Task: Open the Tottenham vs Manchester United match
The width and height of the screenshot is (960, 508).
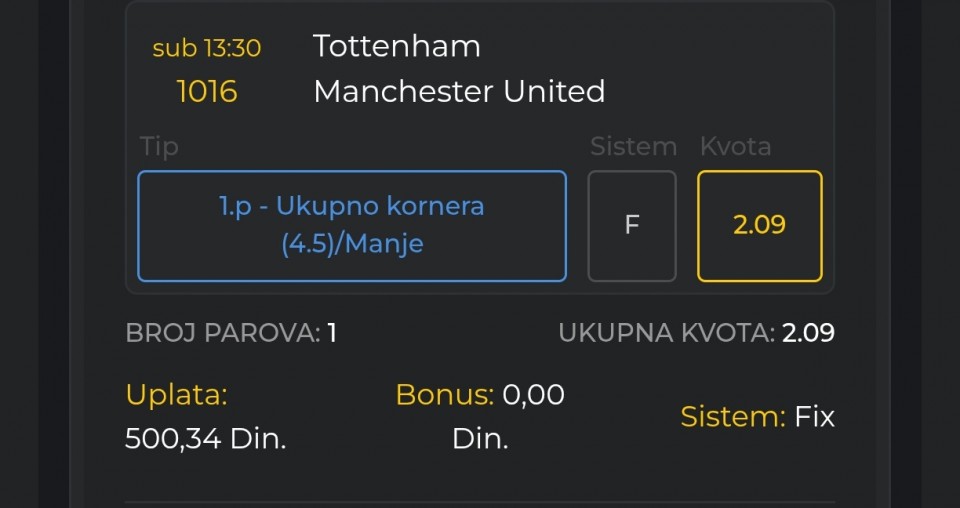Action: (x=458, y=69)
